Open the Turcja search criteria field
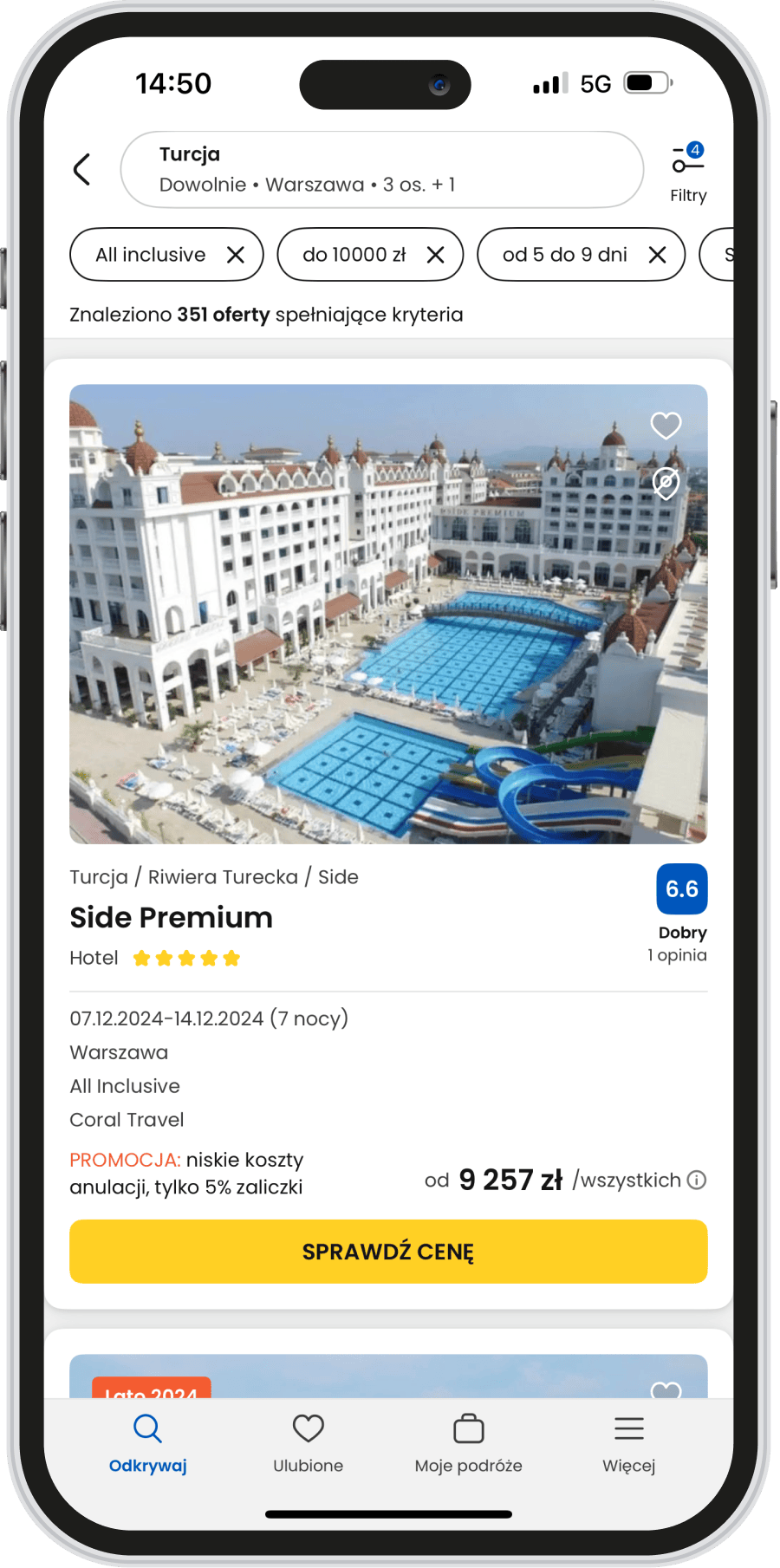This screenshot has height=1568, width=780. click(x=381, y=169)
